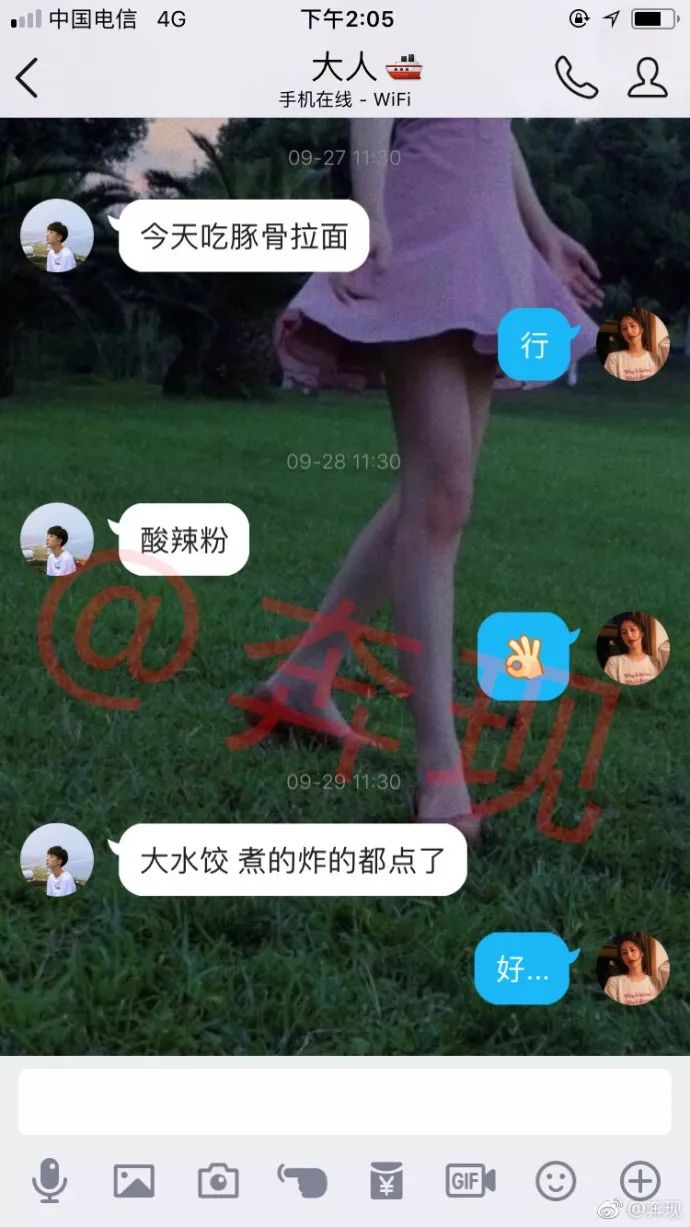The height and width of the screenshot is (1227, 690).
Task: Start a voice call with 大人
Action: (575, 77)
